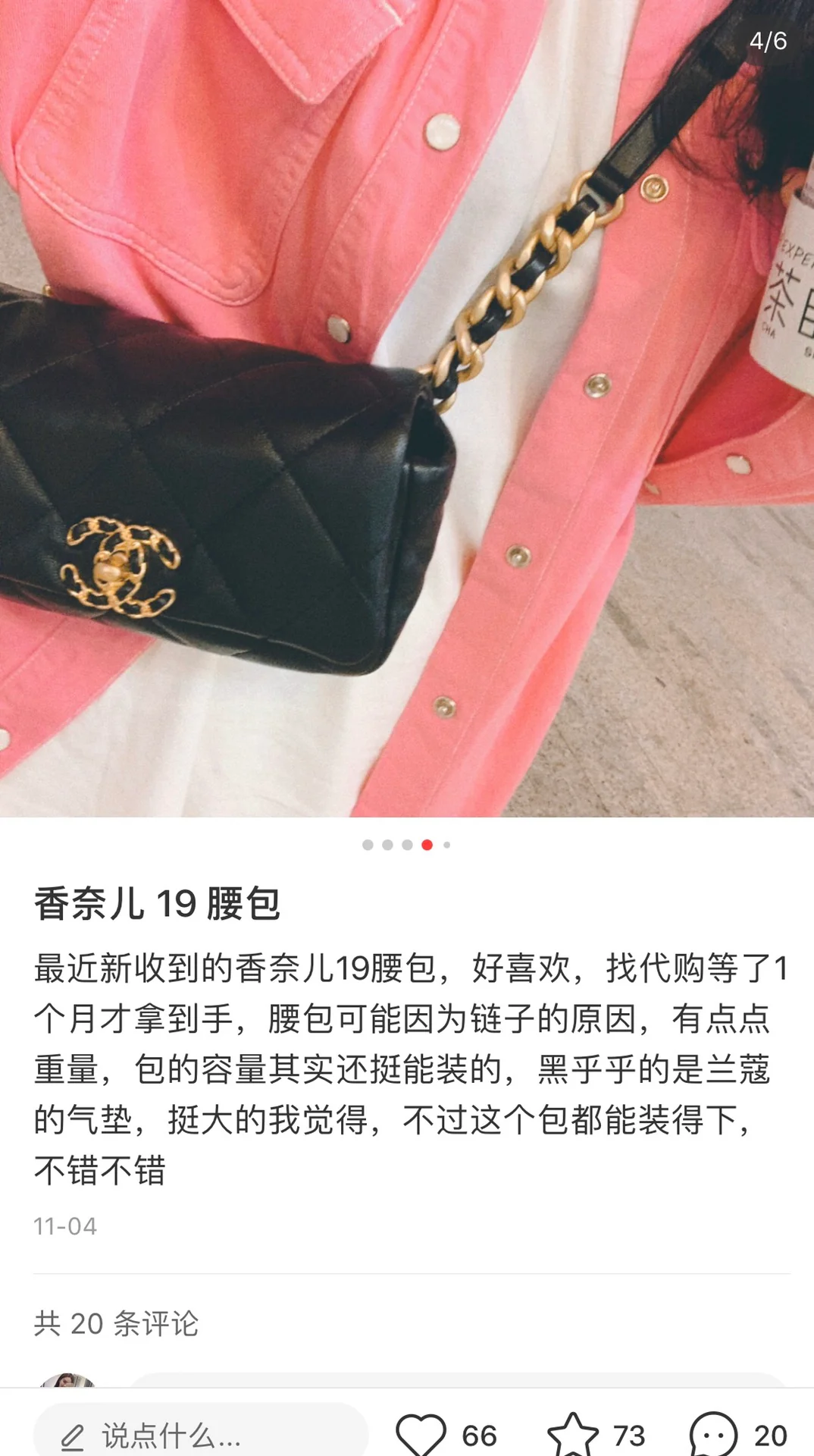Open the Chanel bag photo full screen

point(407,409)
